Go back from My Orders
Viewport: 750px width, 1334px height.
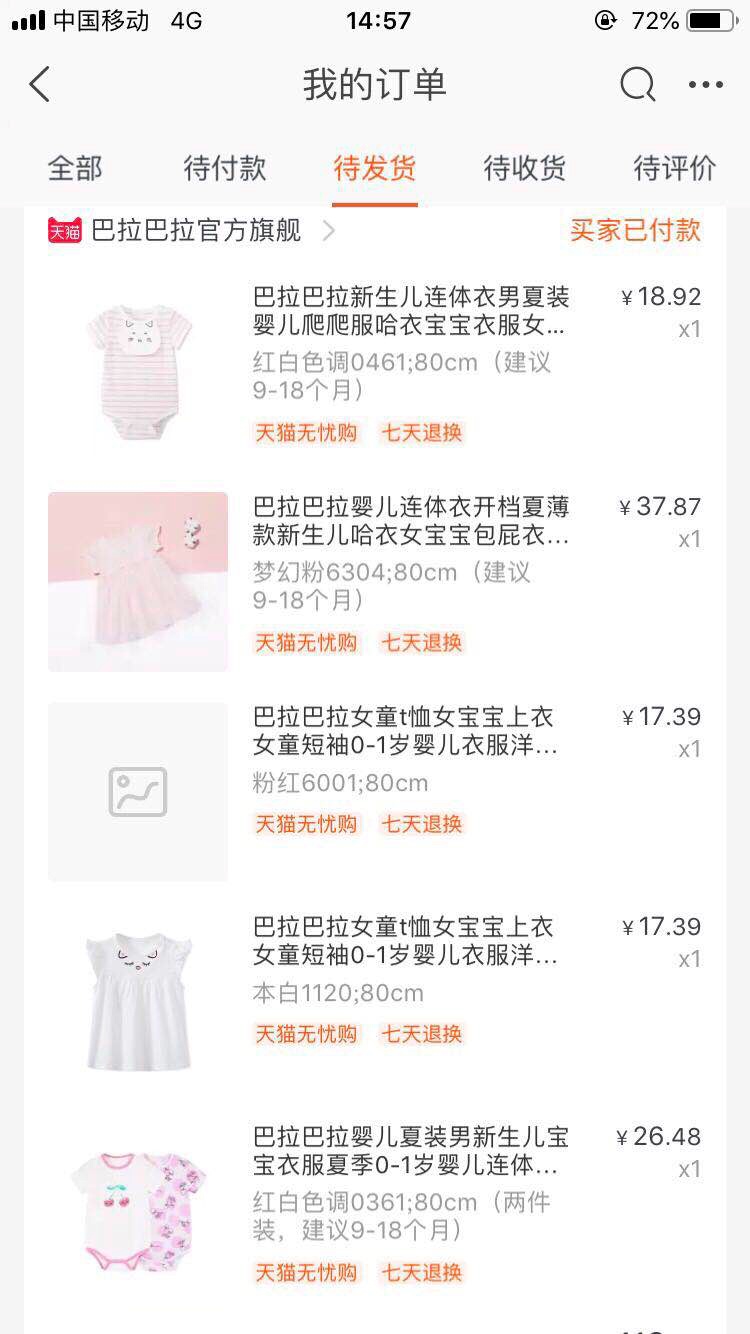pos(40,85)
